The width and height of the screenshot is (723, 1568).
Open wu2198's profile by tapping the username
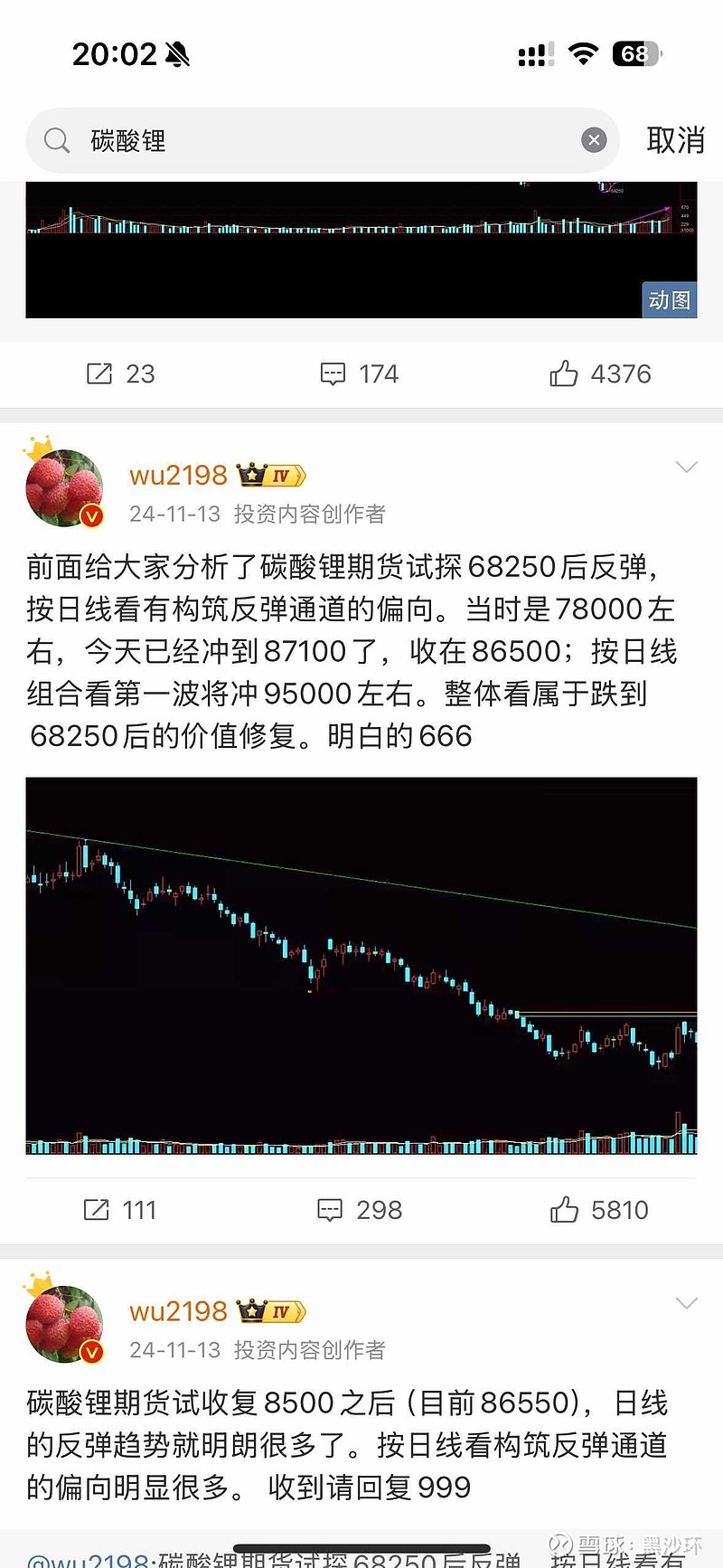(x=178, y=475)
